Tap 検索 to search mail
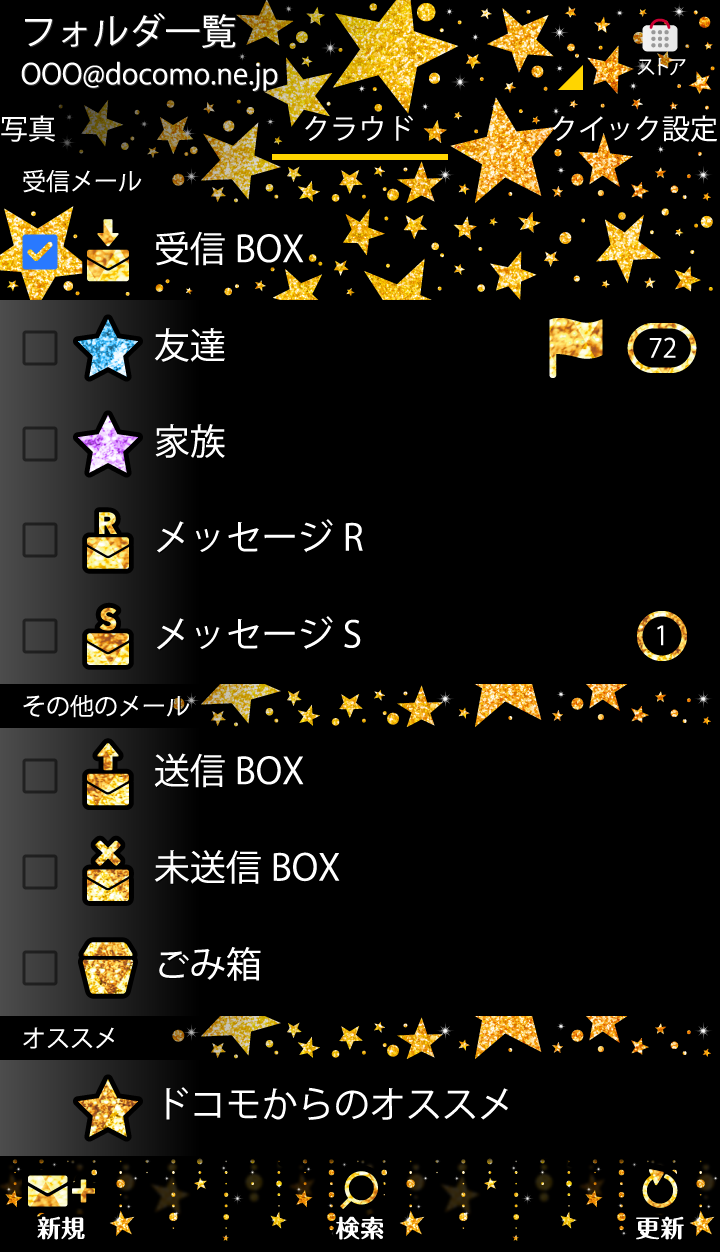The height and width of the screenshot is (1252, 720). tap(360, 1204)
